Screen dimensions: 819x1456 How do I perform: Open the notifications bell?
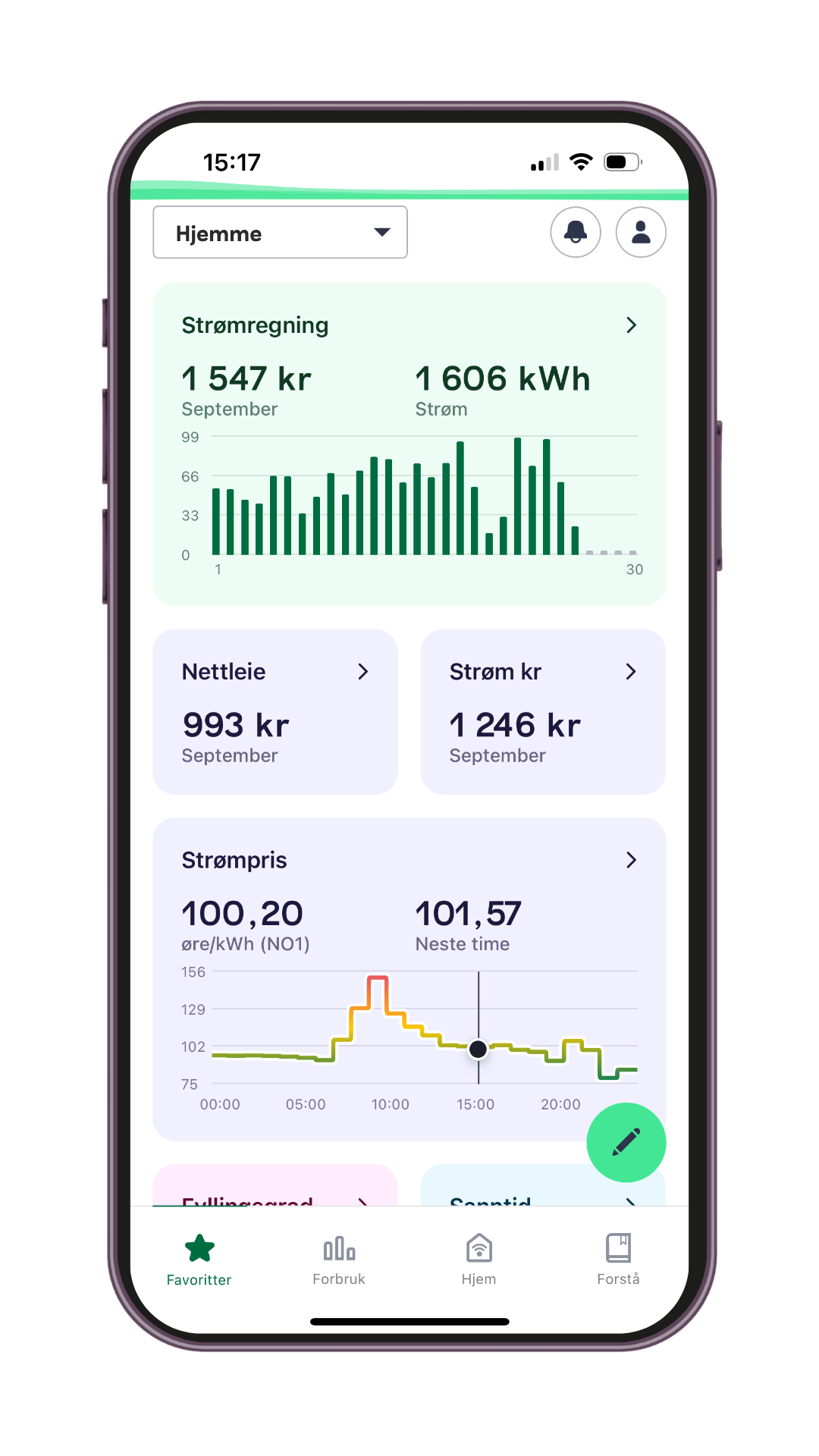coord(576,232)
